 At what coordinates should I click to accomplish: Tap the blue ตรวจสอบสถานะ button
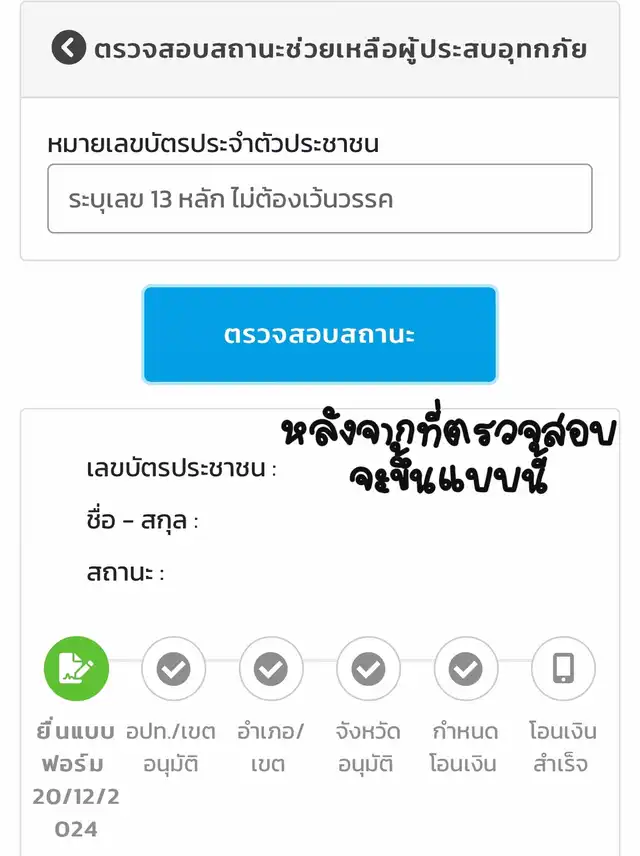[319, 335]
